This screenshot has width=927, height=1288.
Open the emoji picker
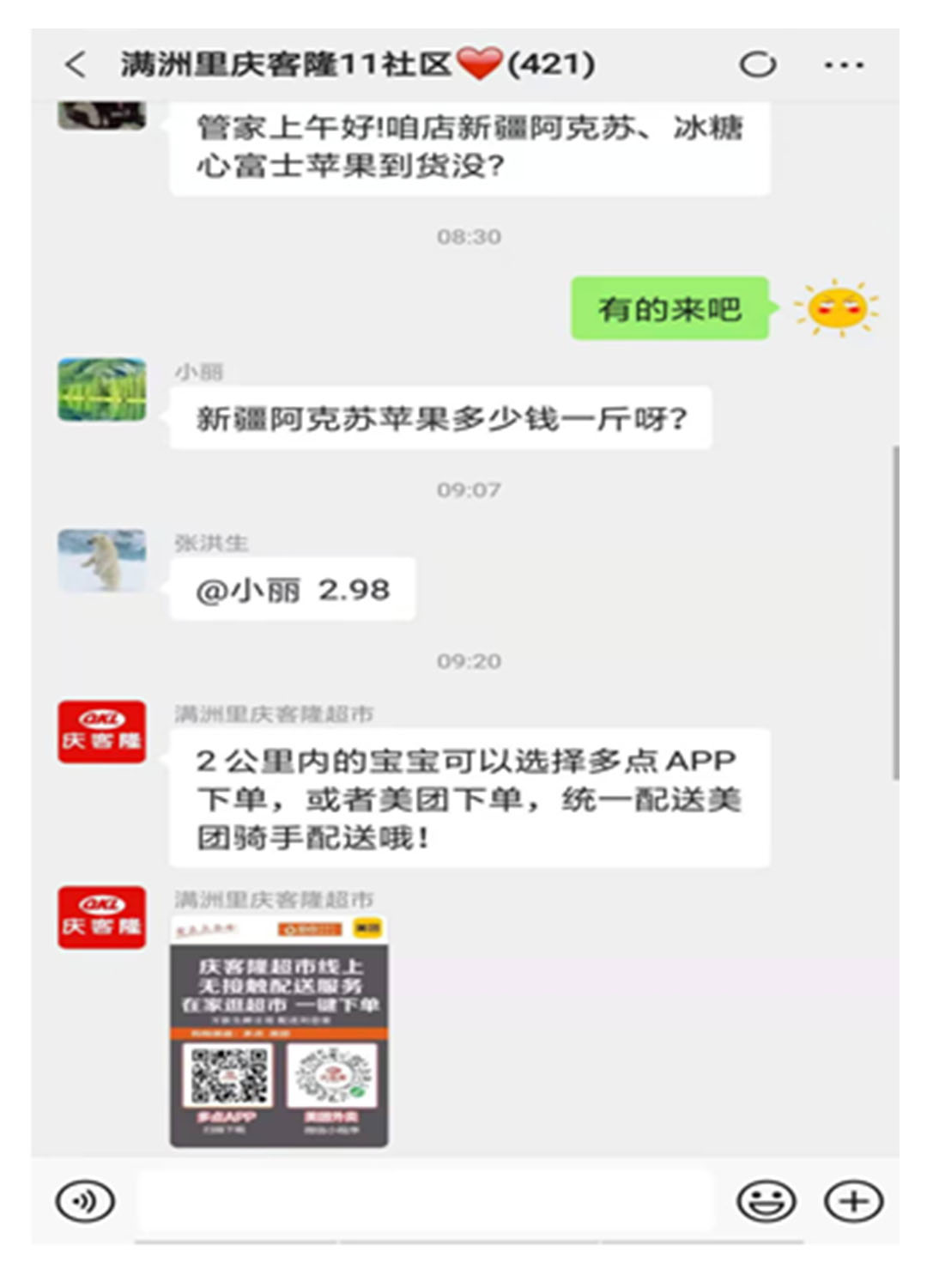click(x=766, y=1200)
